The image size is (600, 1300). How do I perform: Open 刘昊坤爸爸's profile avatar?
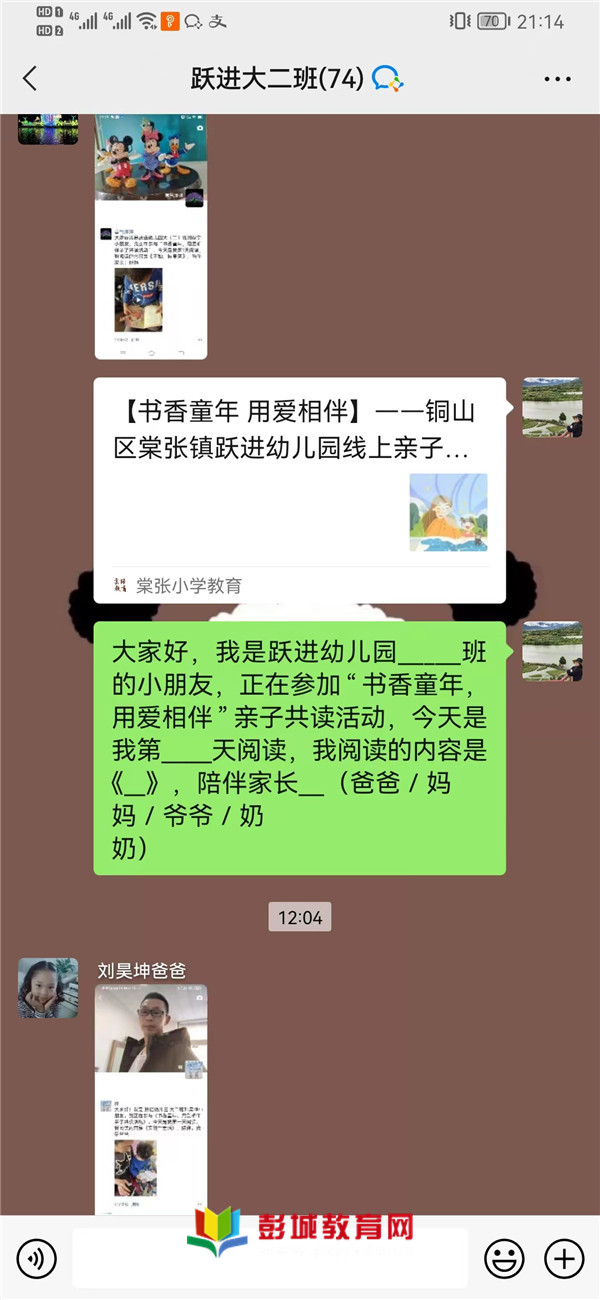[48, 988]
